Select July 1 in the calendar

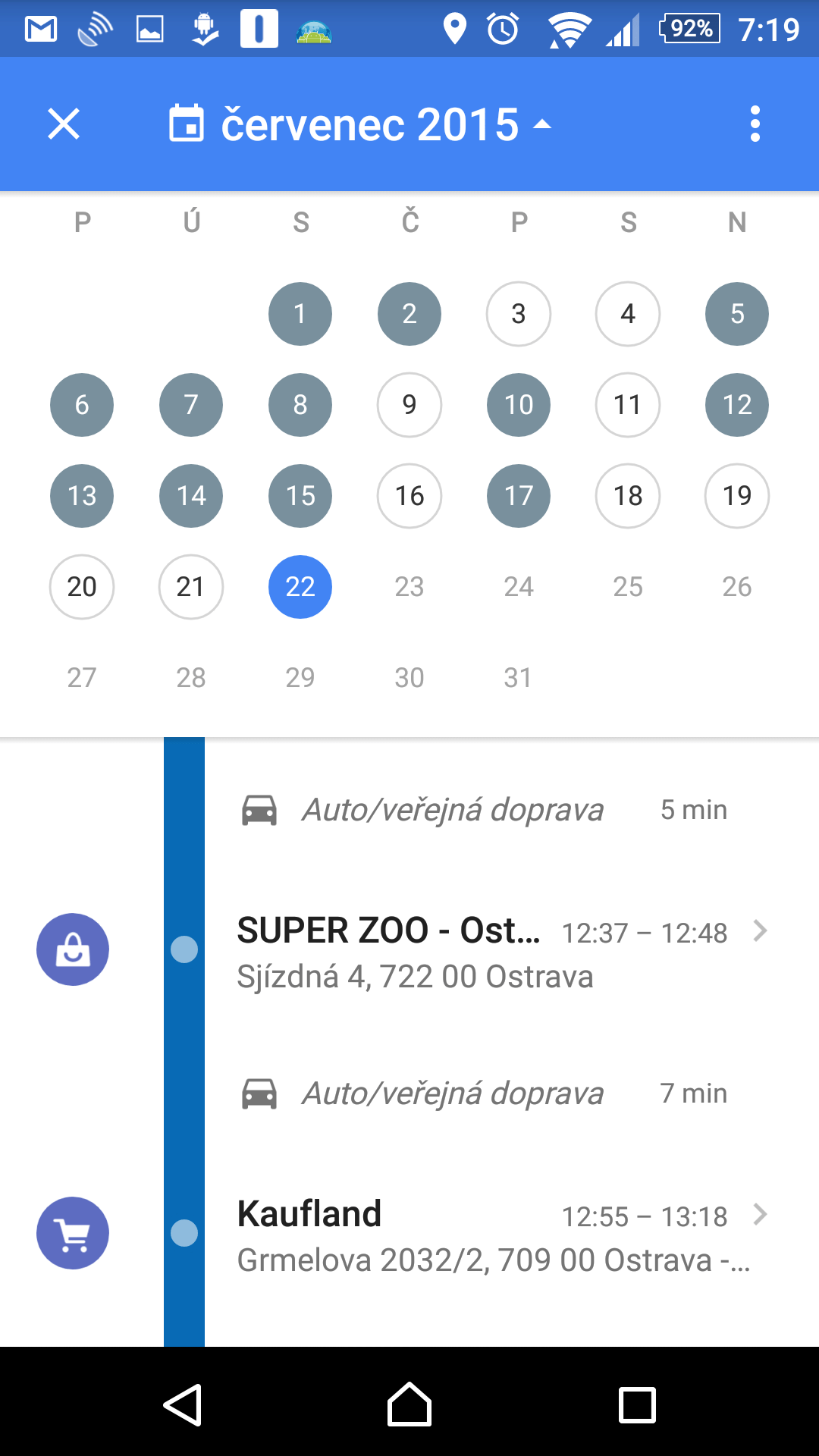tap(300, 314)
